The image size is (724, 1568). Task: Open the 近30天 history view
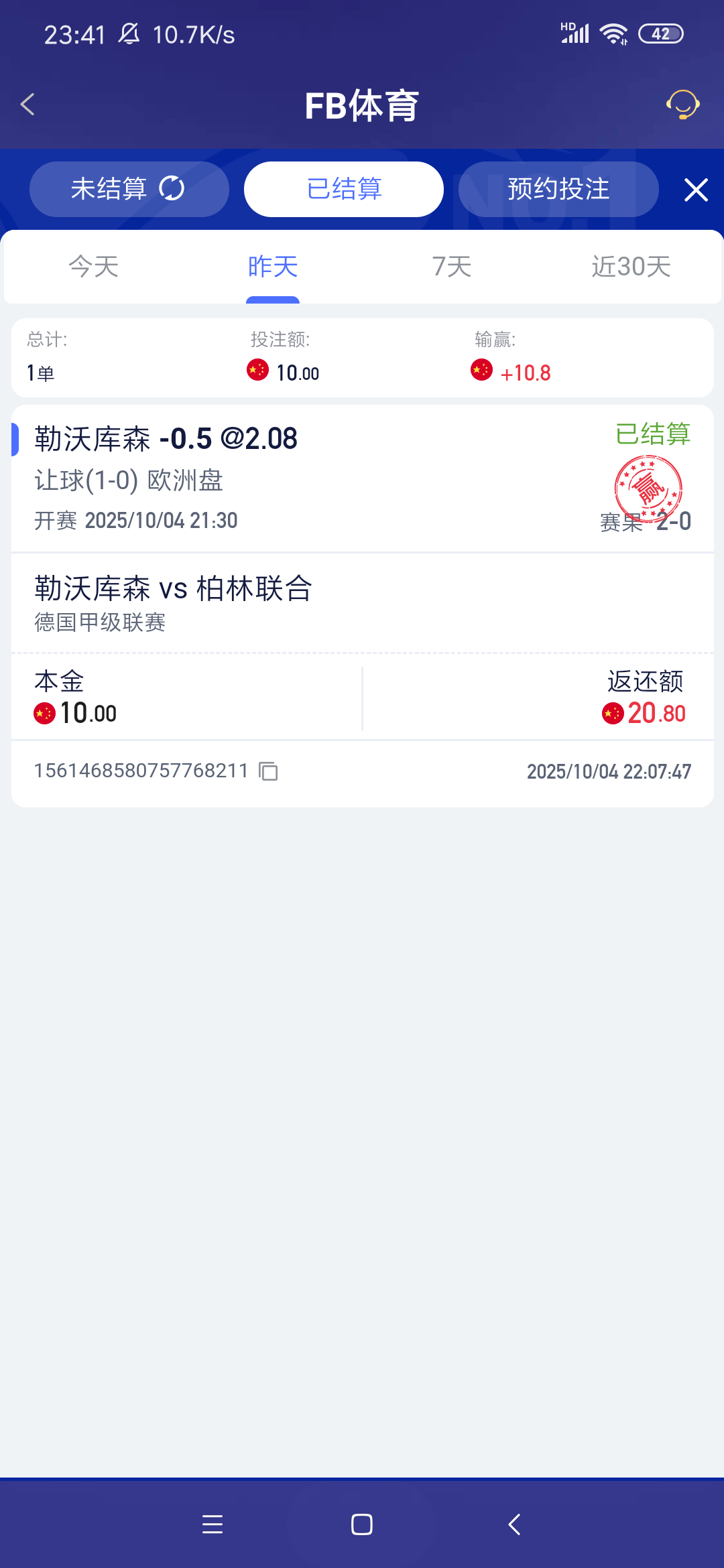(x=631, y=267)
